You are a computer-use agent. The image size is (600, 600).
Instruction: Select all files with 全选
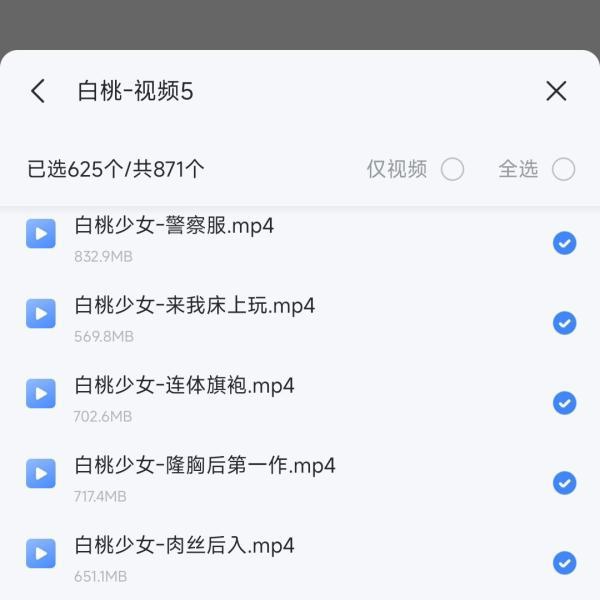(564, 169)
